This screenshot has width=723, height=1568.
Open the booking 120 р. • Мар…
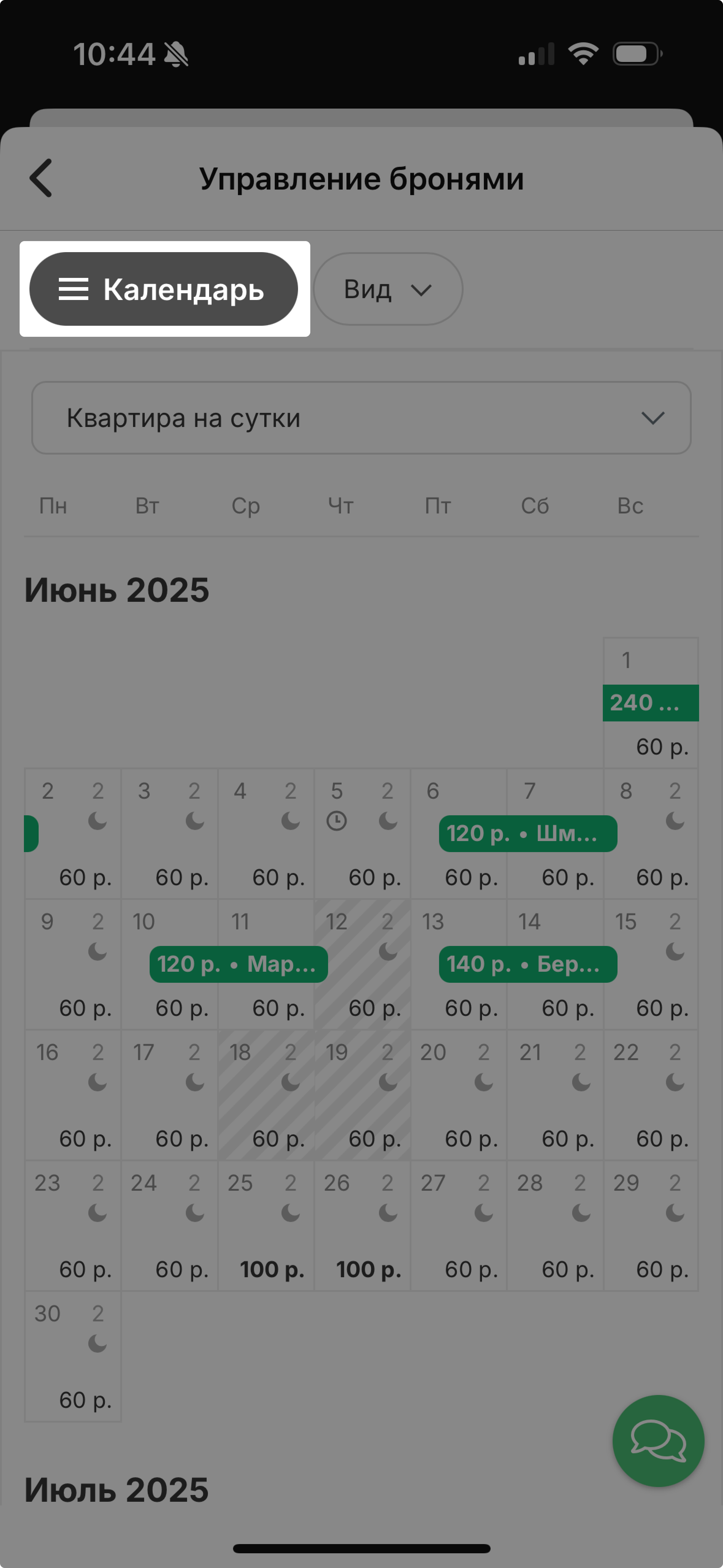pyautogui.click(x=238, y=964)
